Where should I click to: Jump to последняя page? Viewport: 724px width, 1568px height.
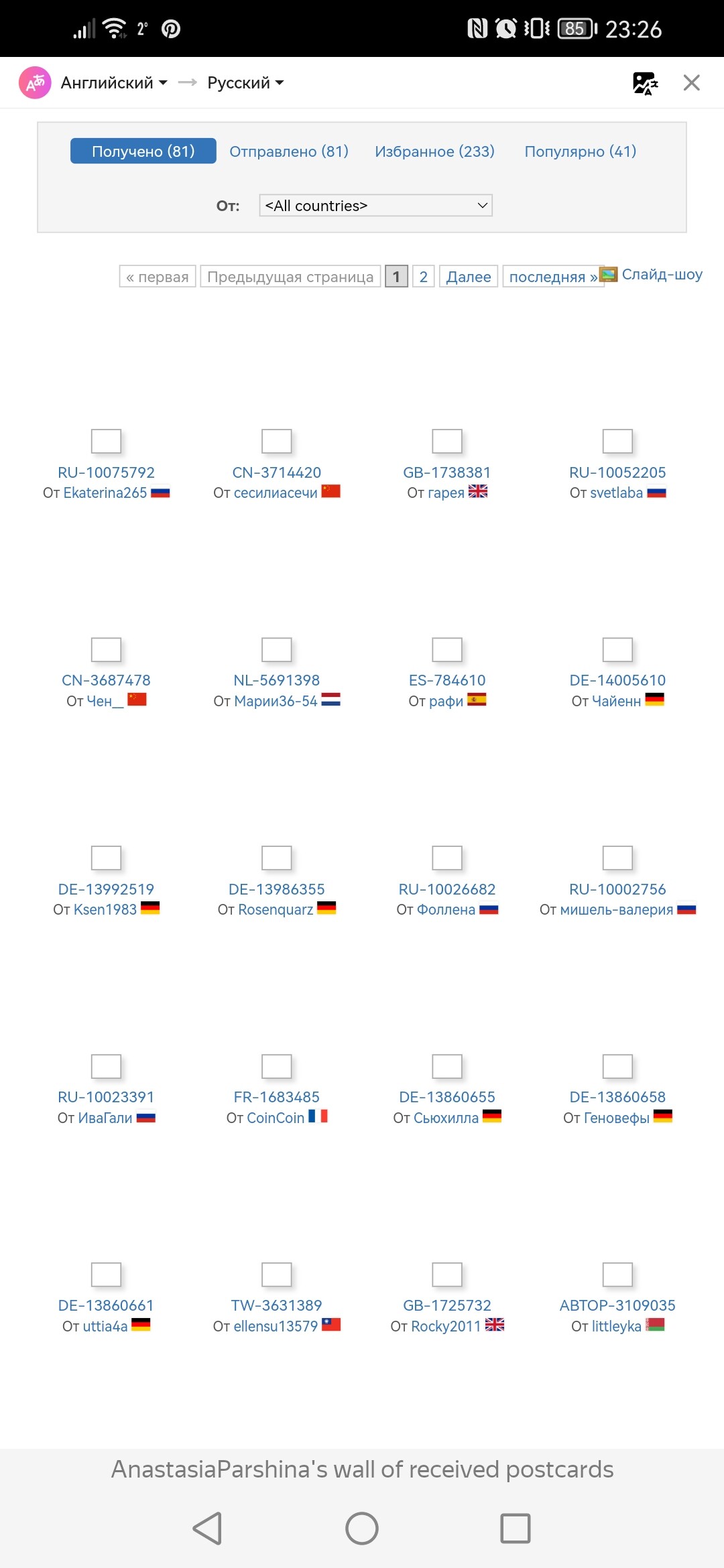pyautogui.click(x=552, y=277)
